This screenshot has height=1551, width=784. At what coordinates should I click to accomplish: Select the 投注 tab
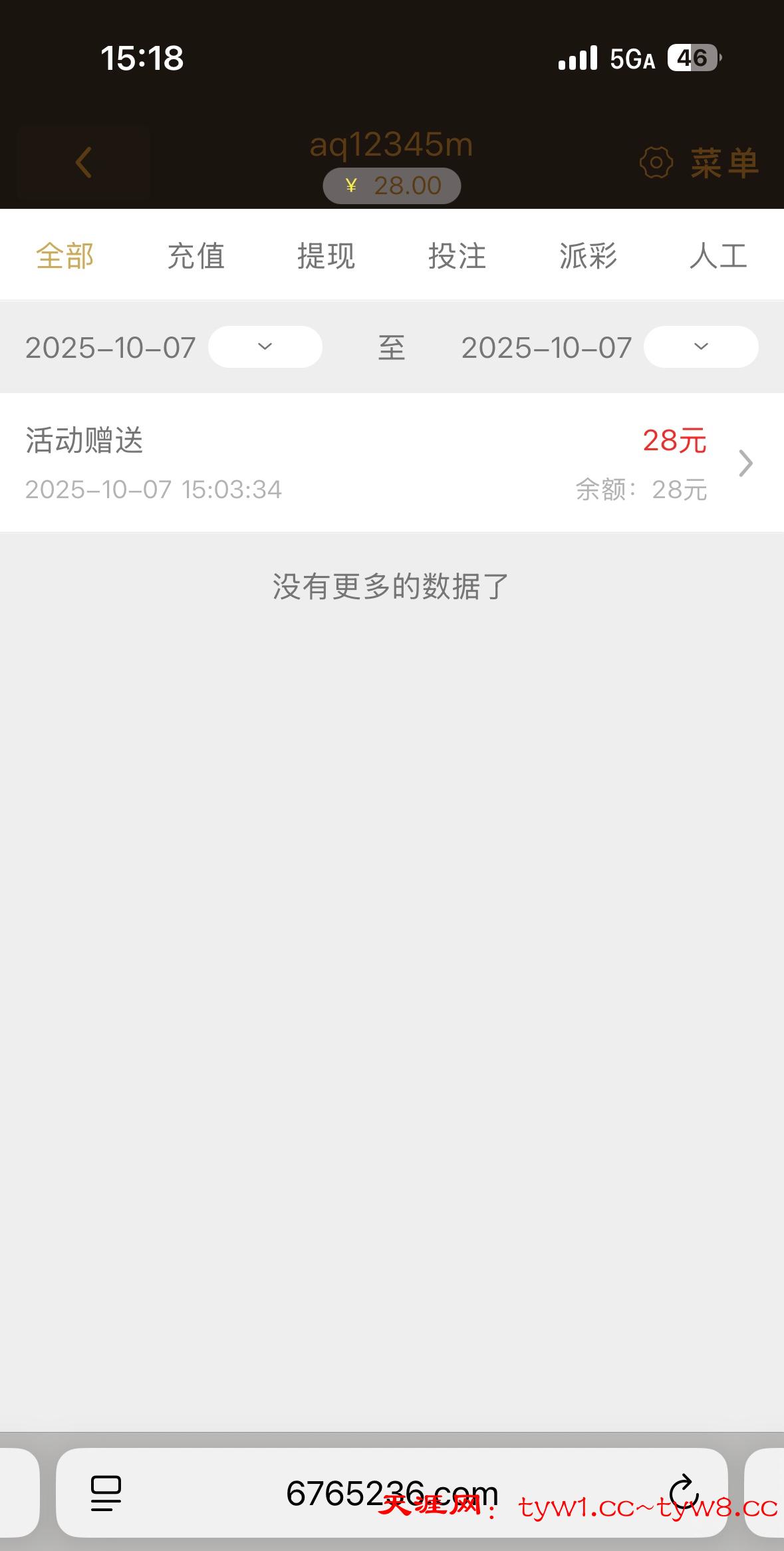pyautogui.click(x=457, y=256)
